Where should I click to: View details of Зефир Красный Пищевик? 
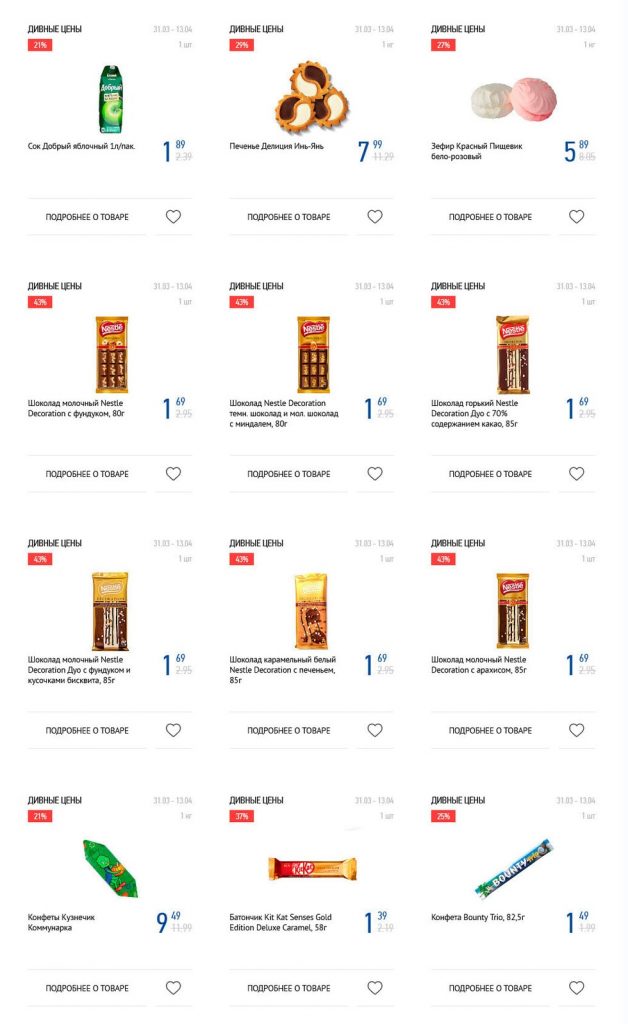point(490,217)
